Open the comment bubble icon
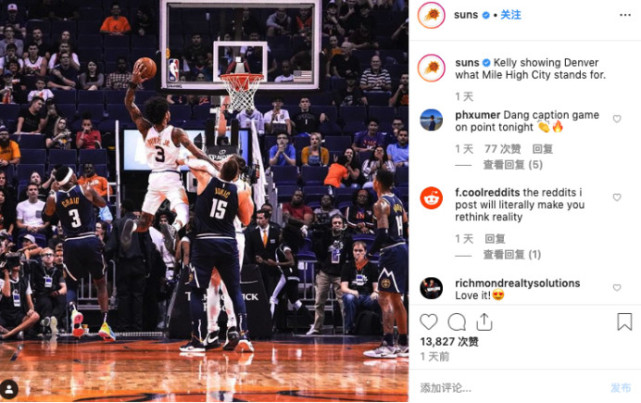641x403 pixels. point(457,322)
